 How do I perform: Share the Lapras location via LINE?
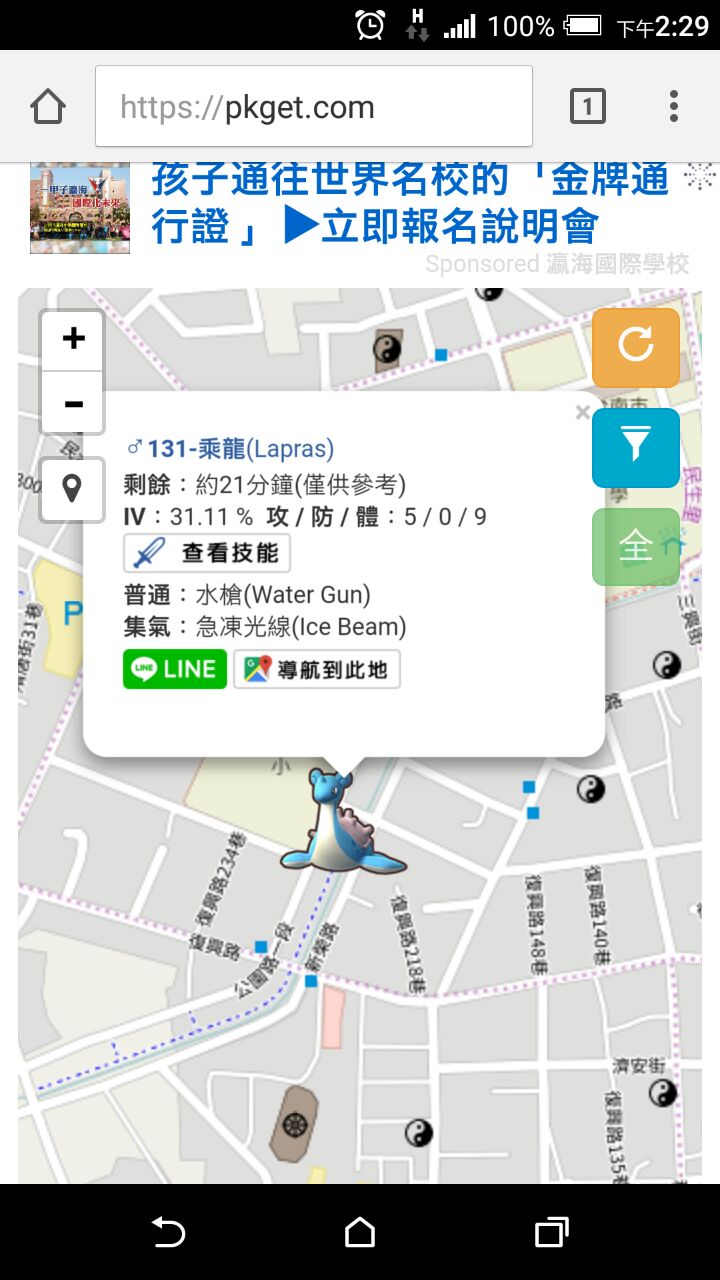point(175,669)
